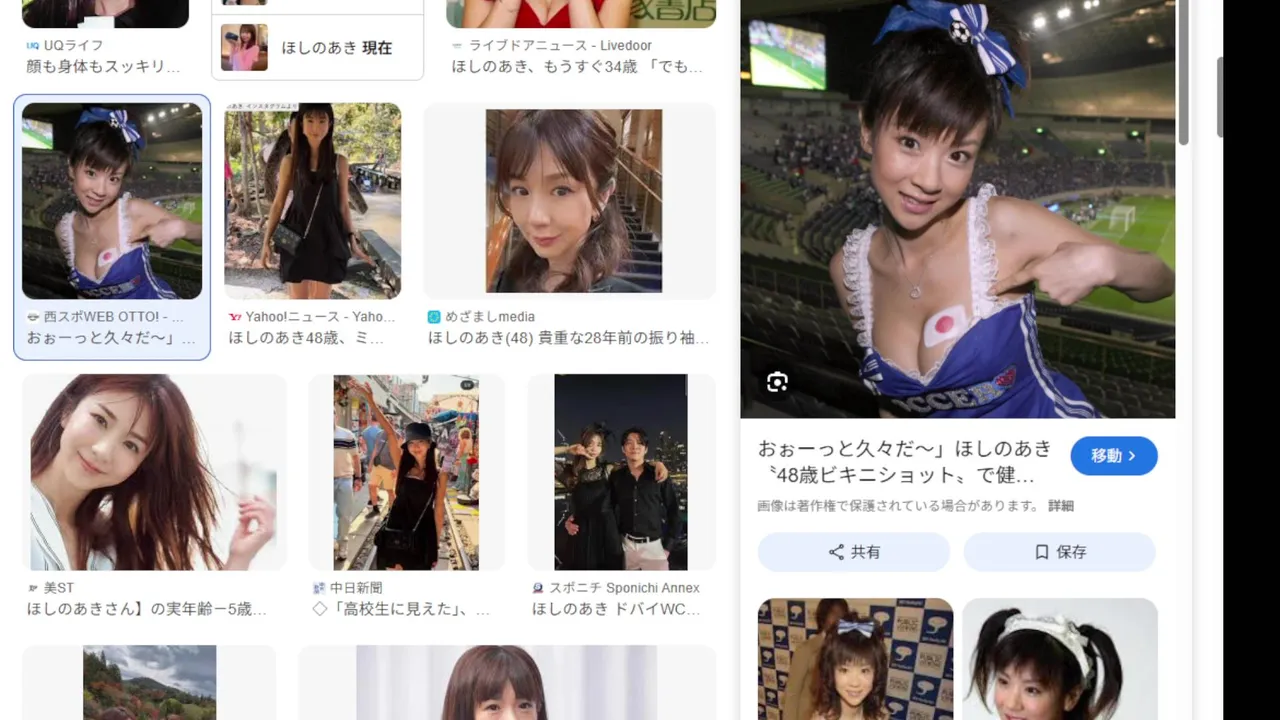Open the Yahoo!ニュース black dress image result
Screen dimensions: 1280x720
[x=312, y=201]
